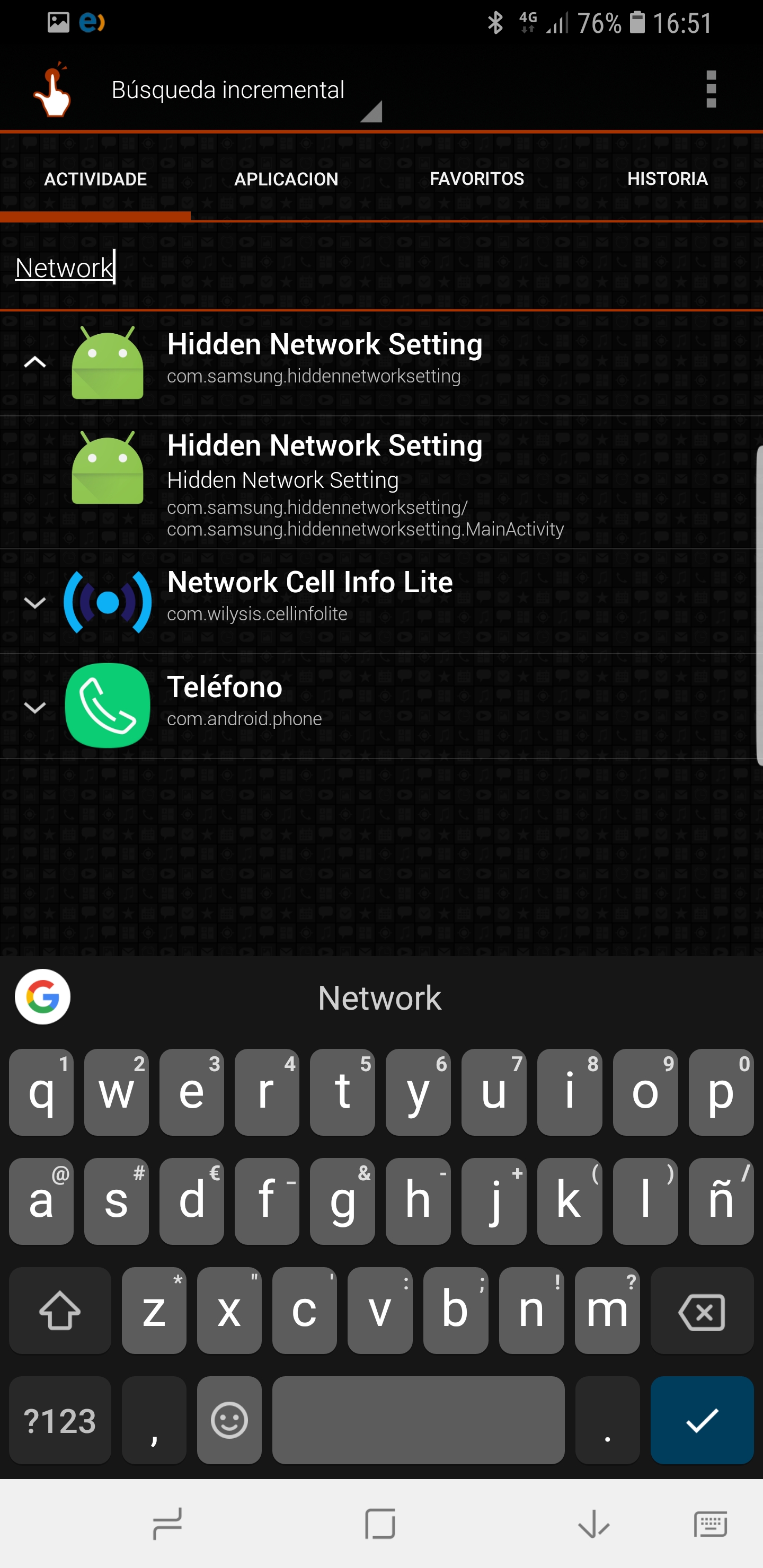Open recent apps from the navigation bar
The height and width of the screenshot is (1568, 763).
(x=167, y=1524)
